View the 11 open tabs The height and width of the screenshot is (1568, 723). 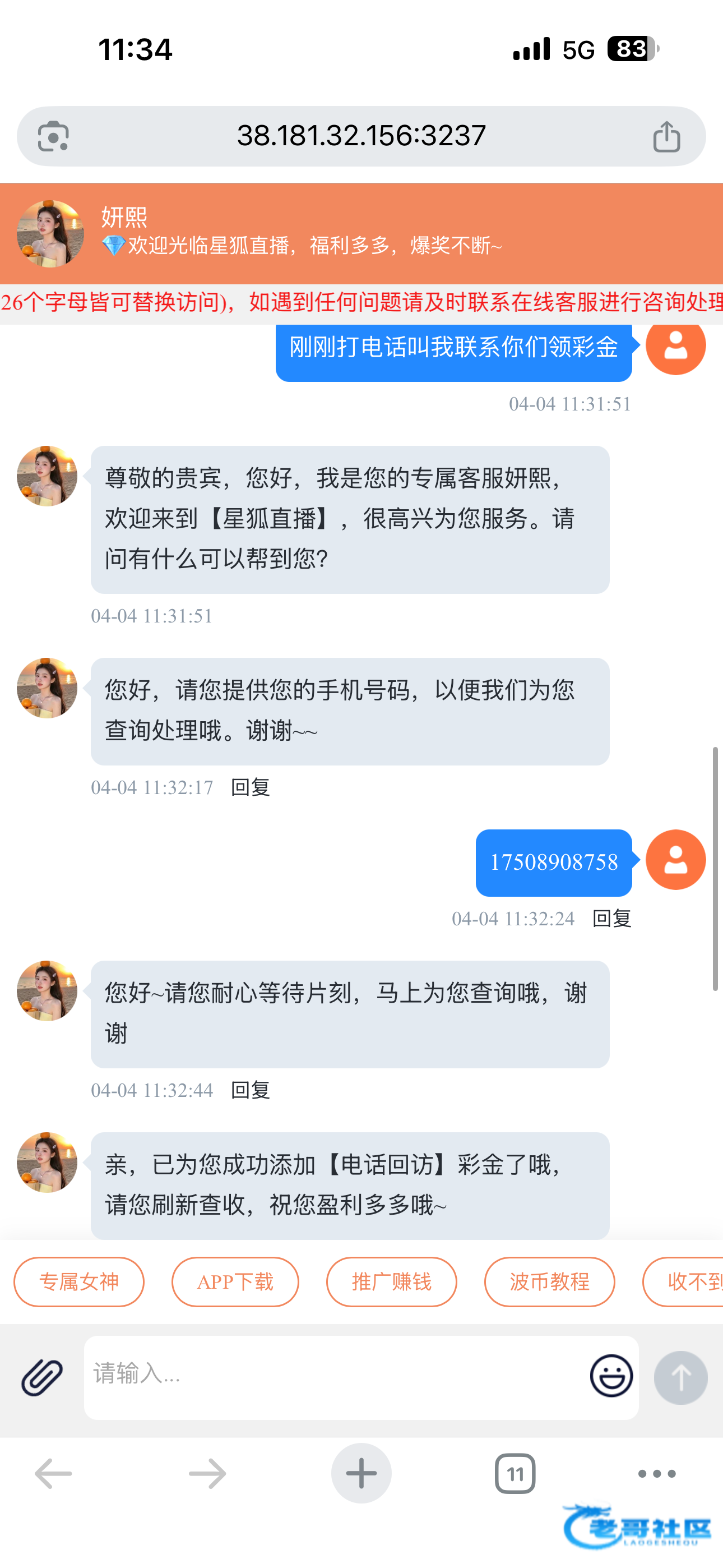click(x=515, y=1474)
